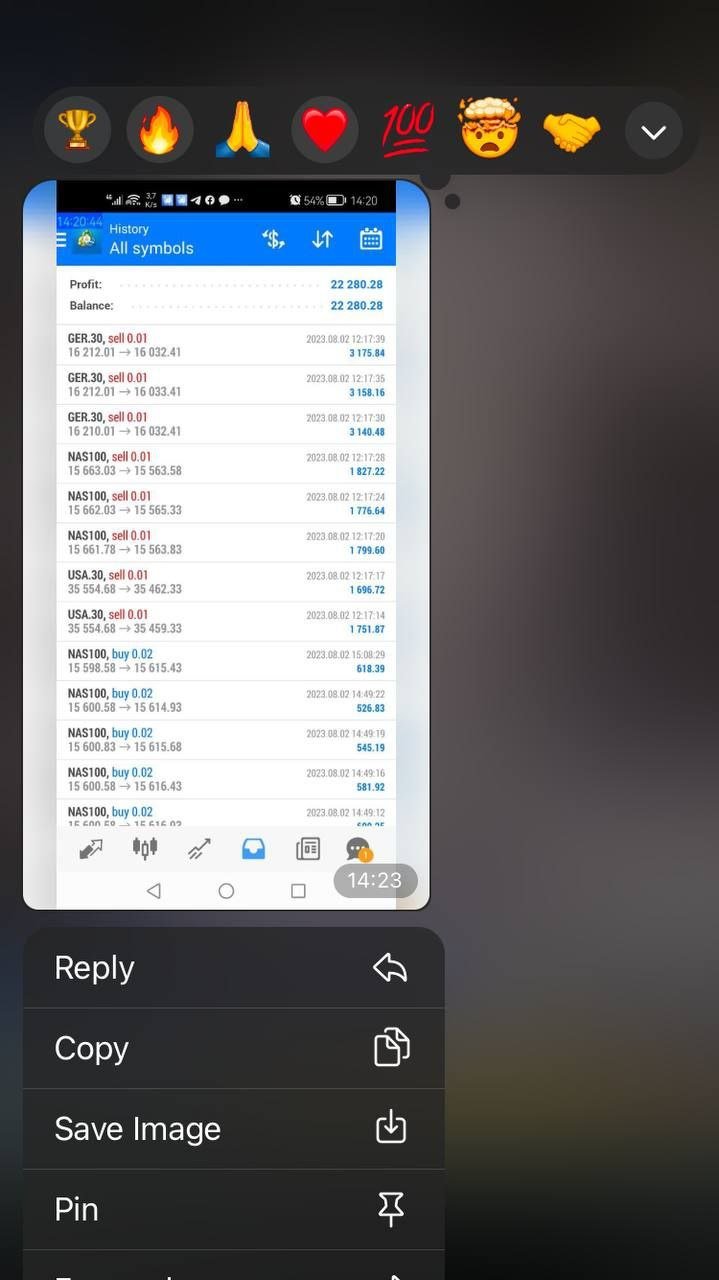Screen dimensions: 719x1280
Task: Save Image to the device
Action: click(233, 1129)
